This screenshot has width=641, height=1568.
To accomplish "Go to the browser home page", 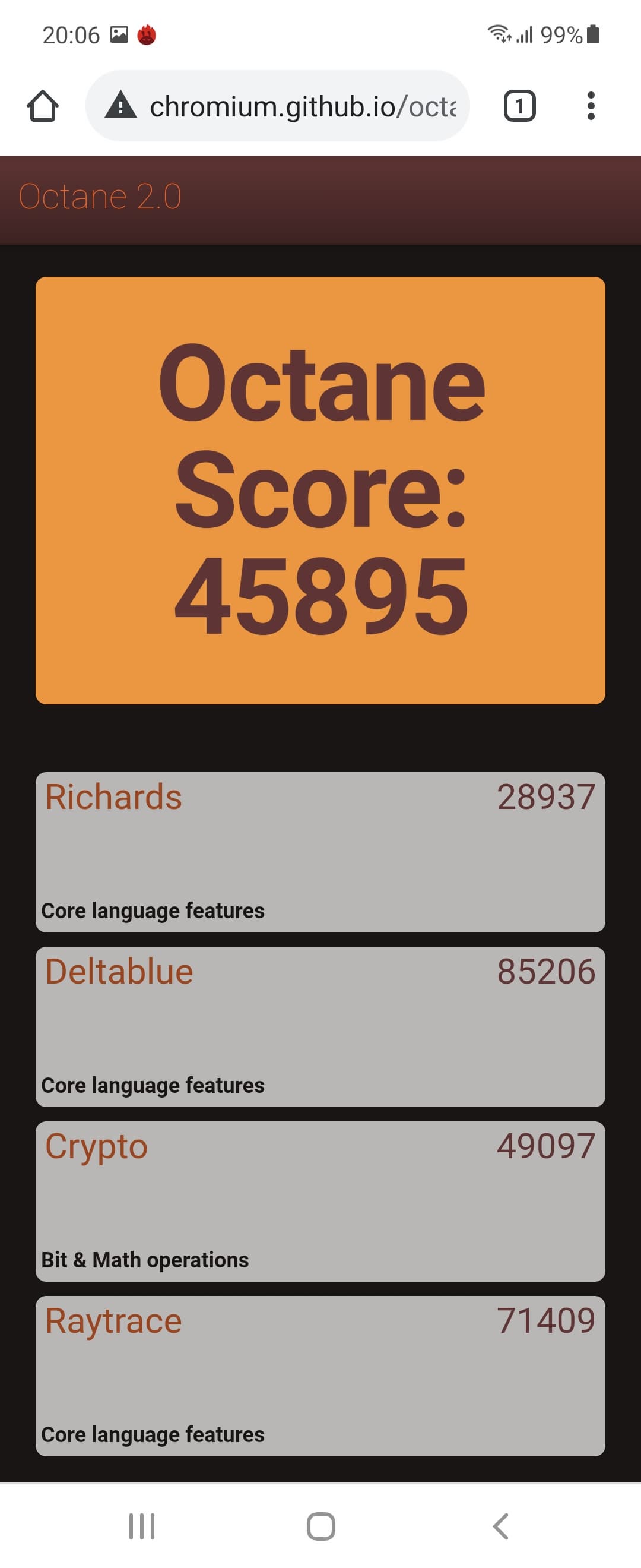I will pos(43,106).
